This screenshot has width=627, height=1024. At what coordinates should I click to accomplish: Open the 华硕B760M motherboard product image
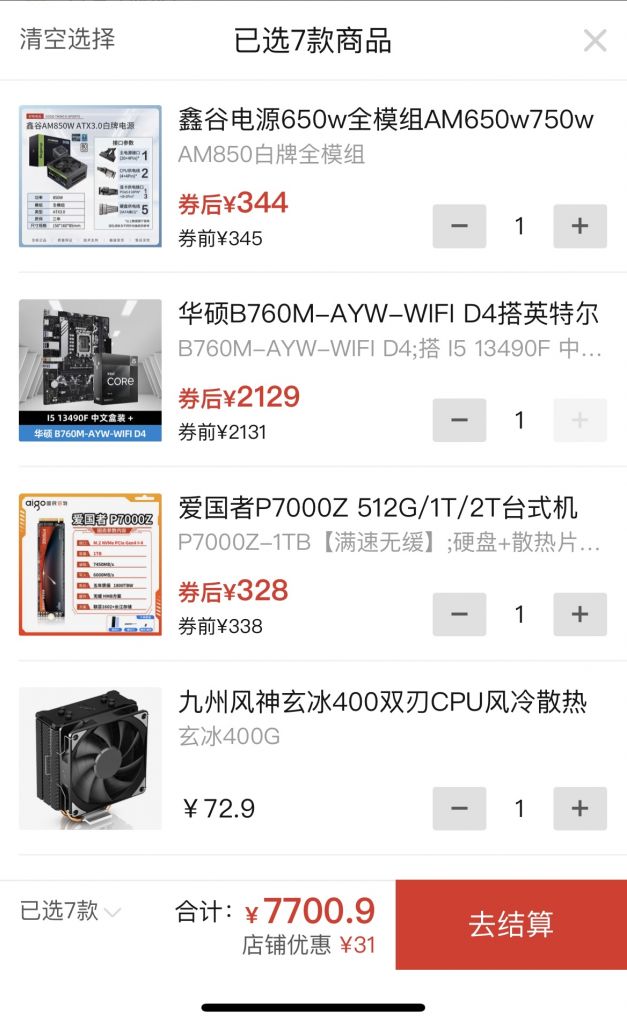[x=90, y=370]
